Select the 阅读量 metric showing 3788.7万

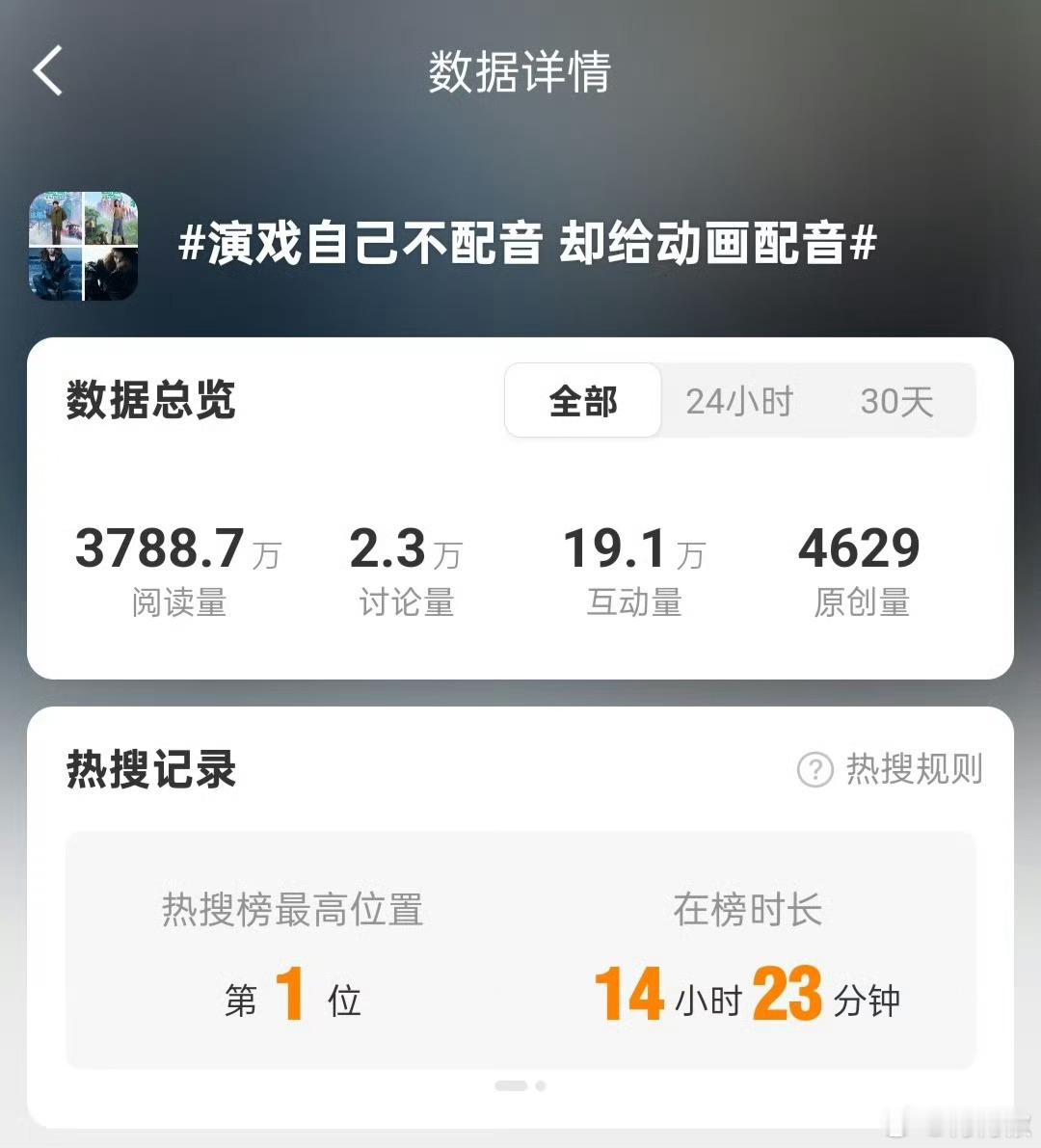pos(178,569)
